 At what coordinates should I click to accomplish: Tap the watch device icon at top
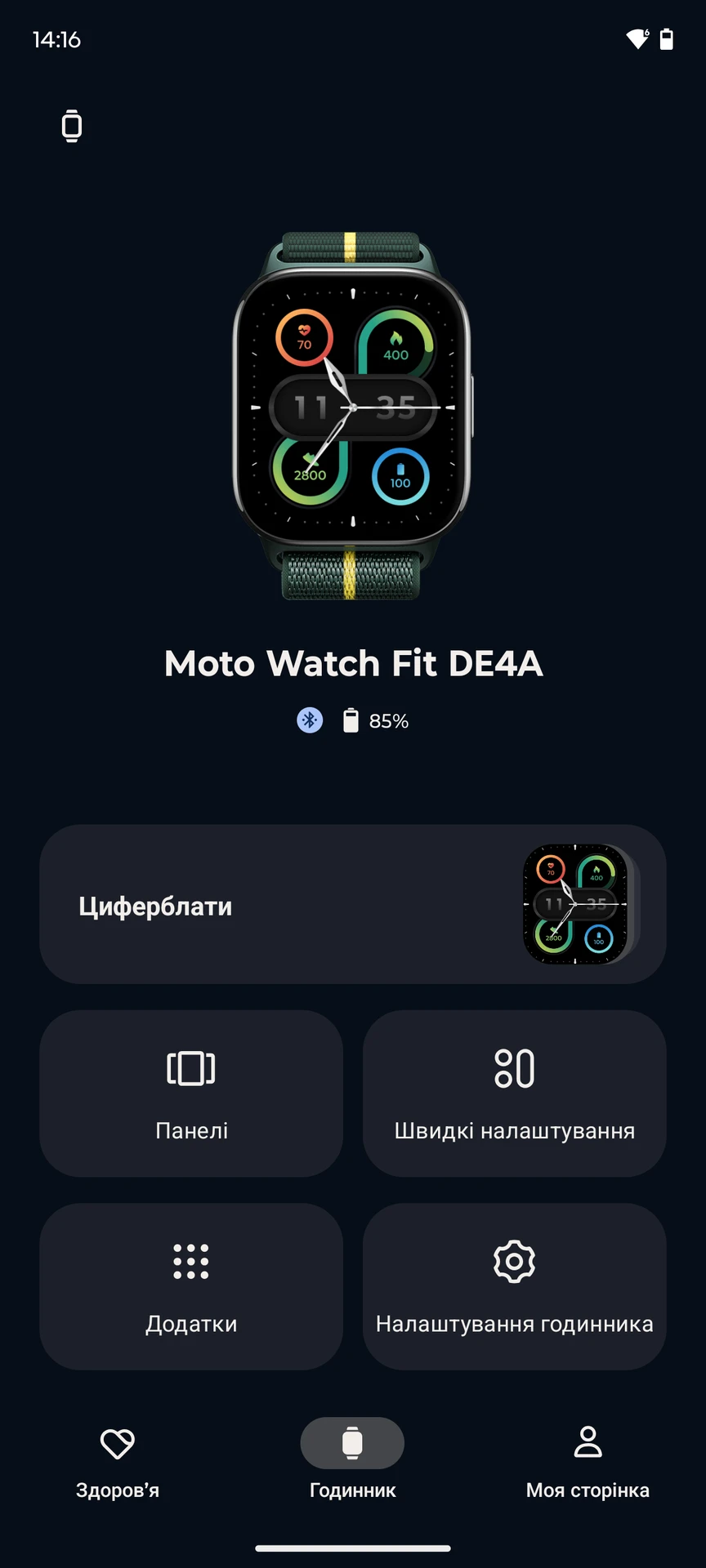click(72, 126)
